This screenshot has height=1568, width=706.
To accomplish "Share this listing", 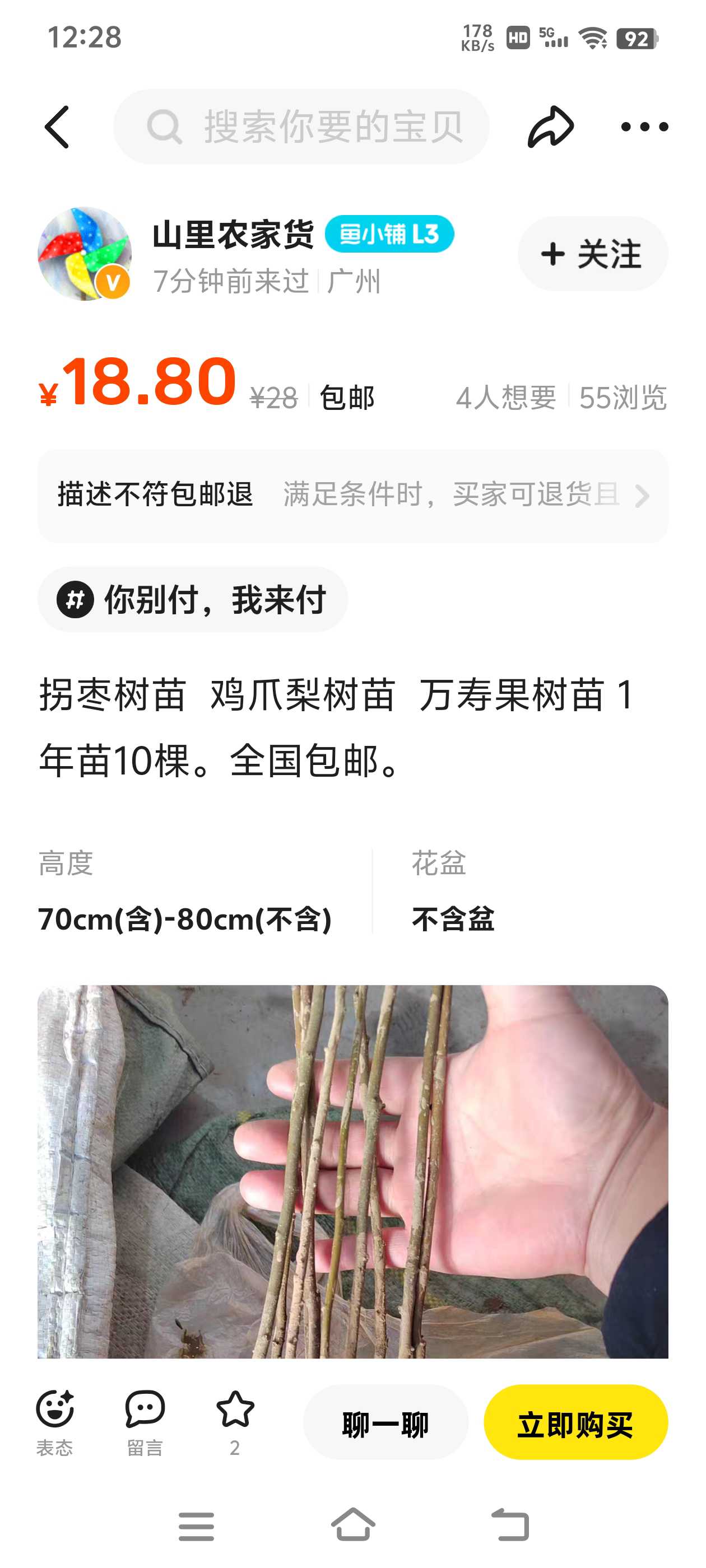I will pyautogui.click(x=550, y=127).
